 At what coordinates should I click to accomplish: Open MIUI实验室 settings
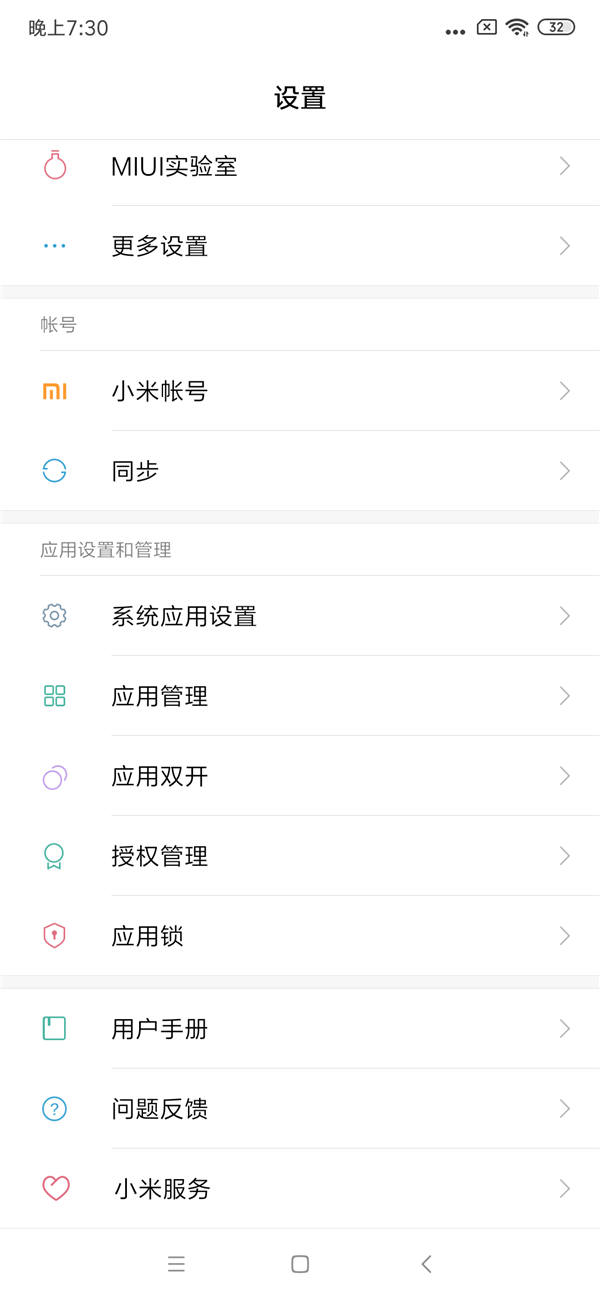[x=300, y=166]
